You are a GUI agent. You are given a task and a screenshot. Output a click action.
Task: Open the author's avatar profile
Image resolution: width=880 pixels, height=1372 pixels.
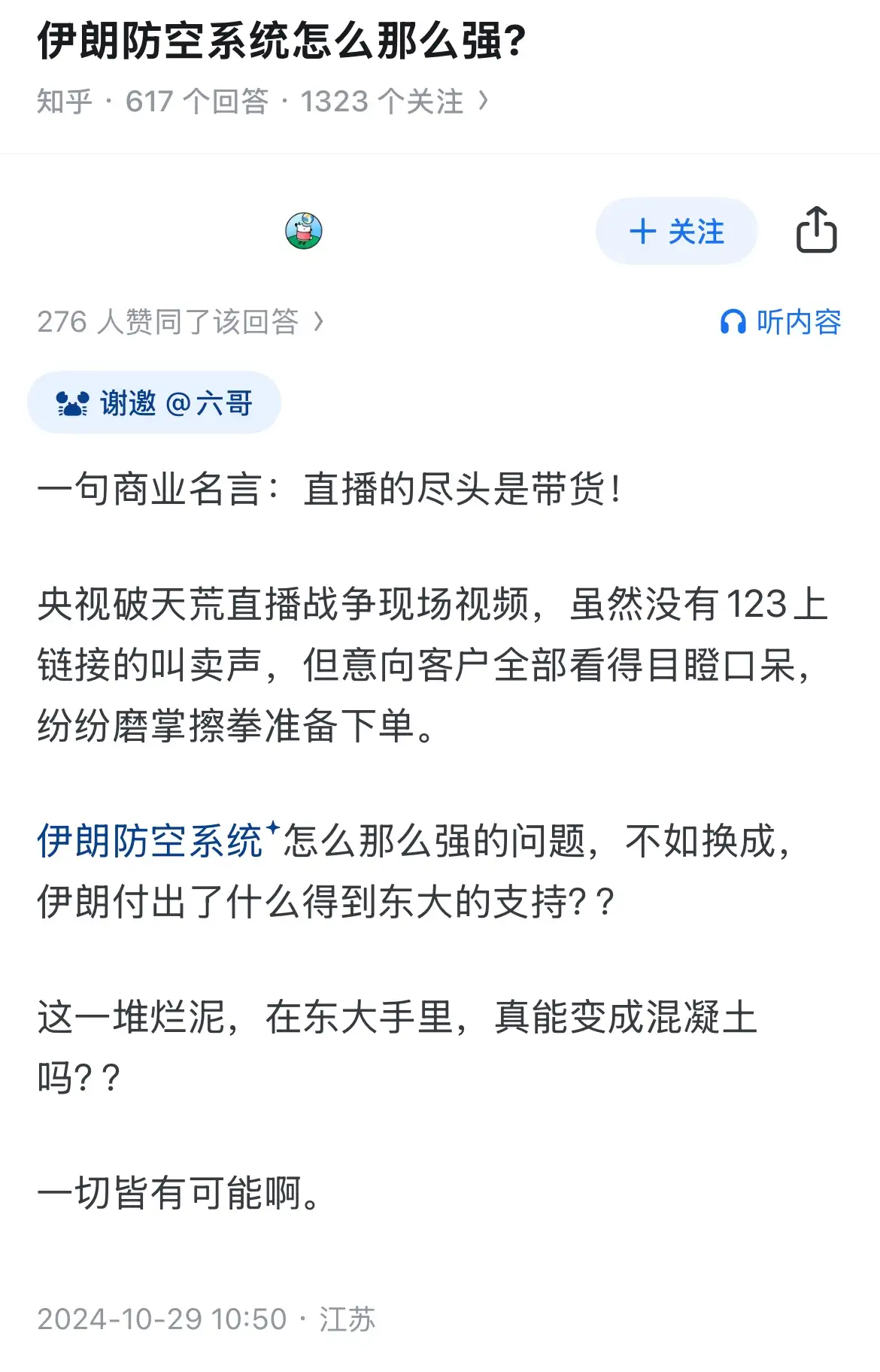pyautogui.click(x=304, y=231)
